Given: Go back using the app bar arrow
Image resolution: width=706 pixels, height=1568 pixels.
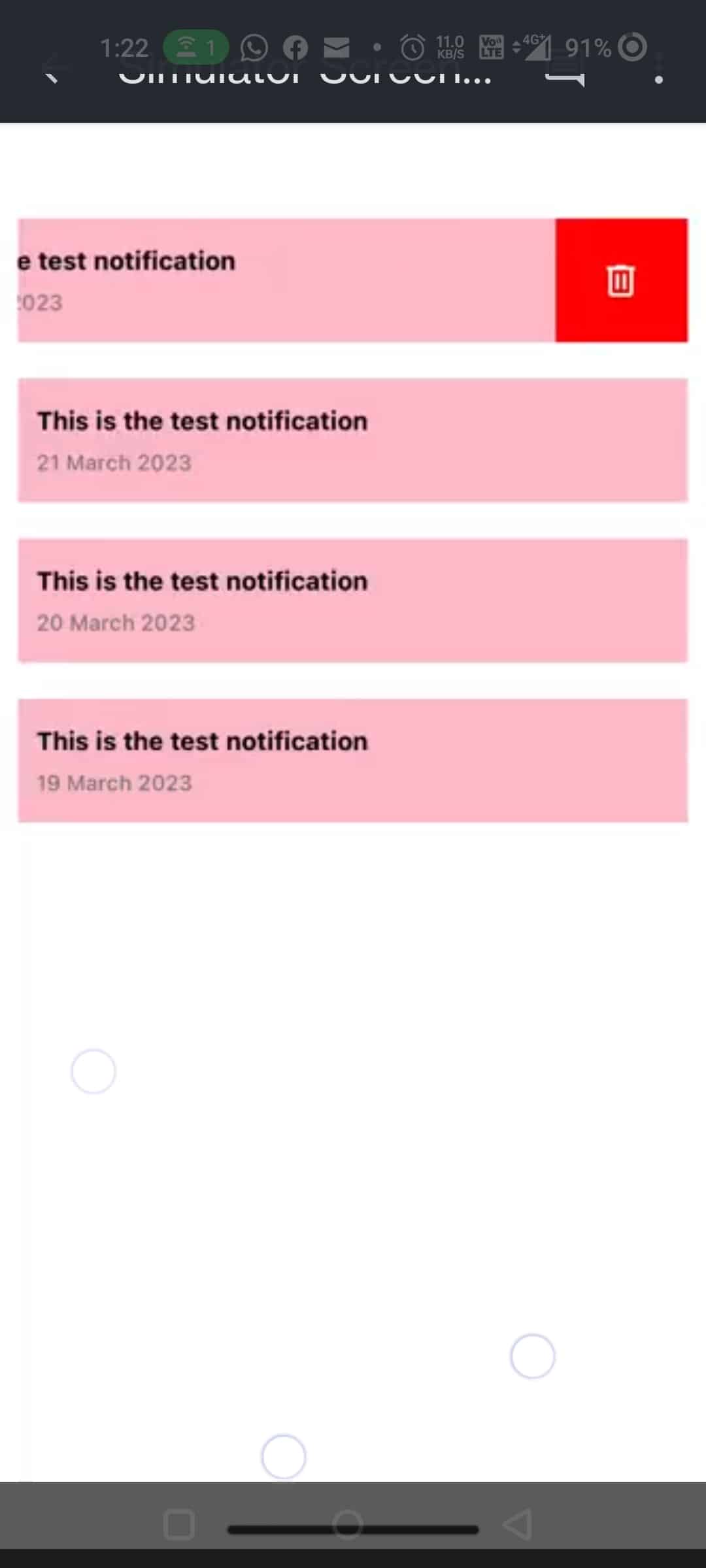Looking at the screenshot, I should coord(51,69).
